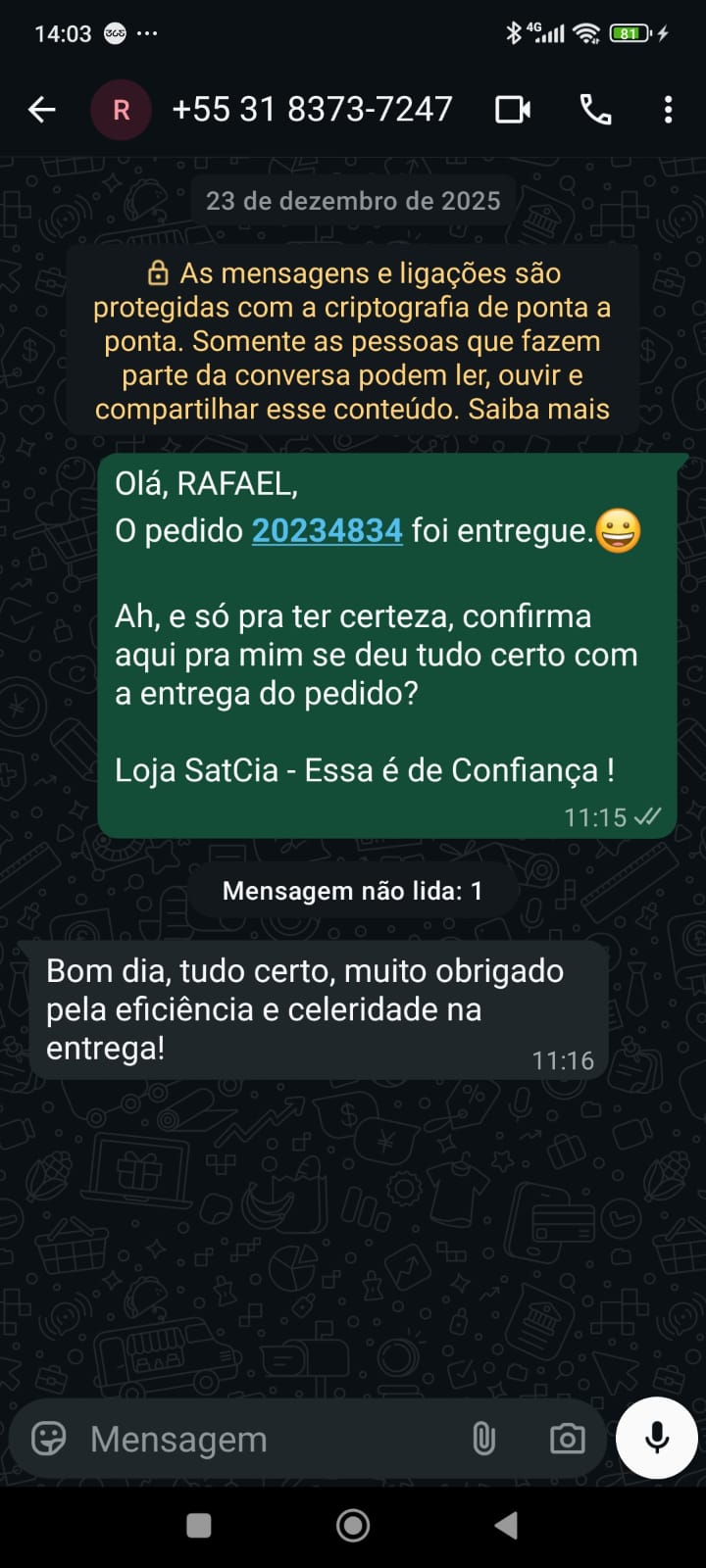
Task: Focus the Mensagem text field
Action: click(x=265, y=1439)
